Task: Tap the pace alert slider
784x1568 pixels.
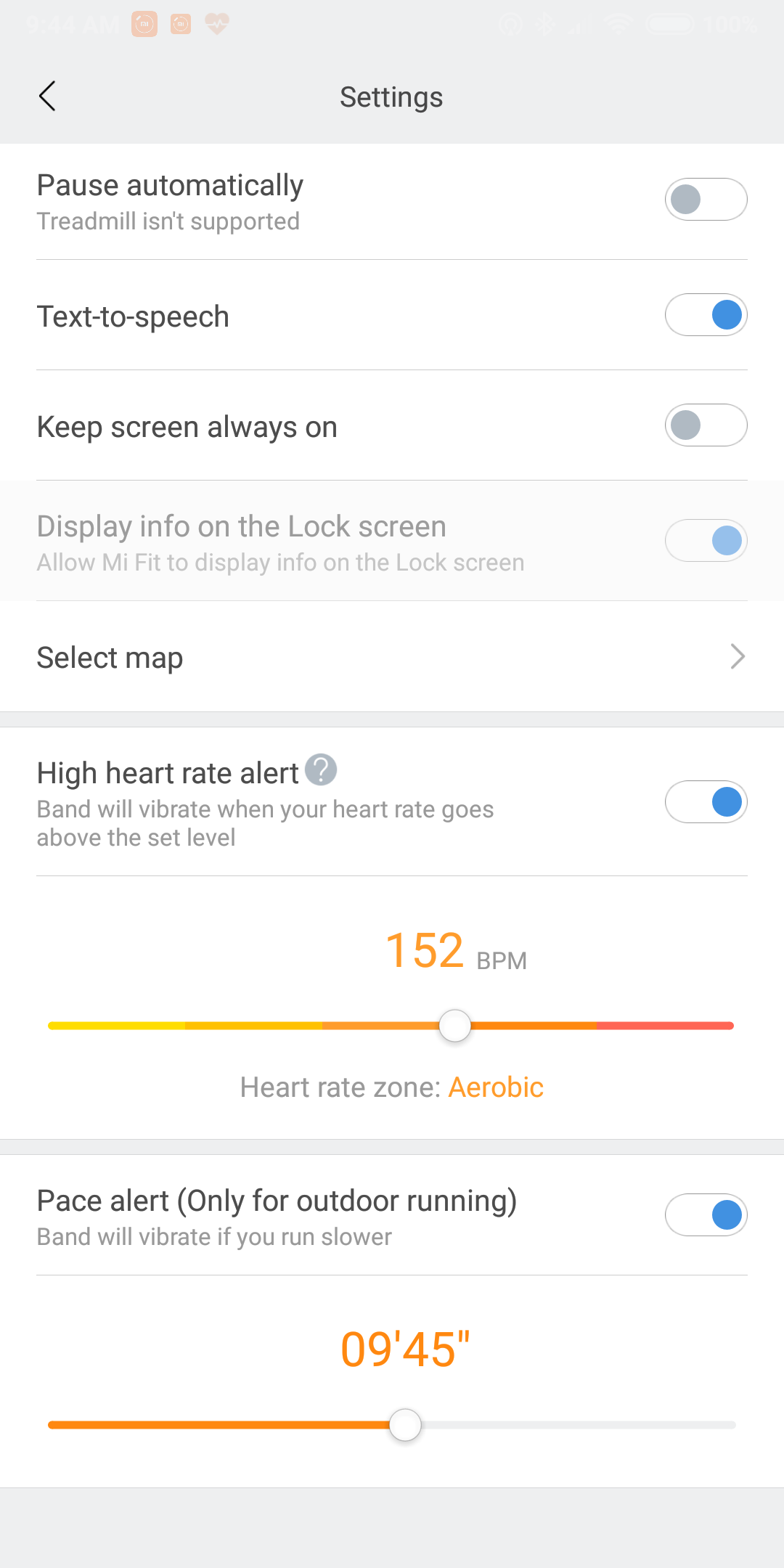Action: click(x=405, y=1425)
